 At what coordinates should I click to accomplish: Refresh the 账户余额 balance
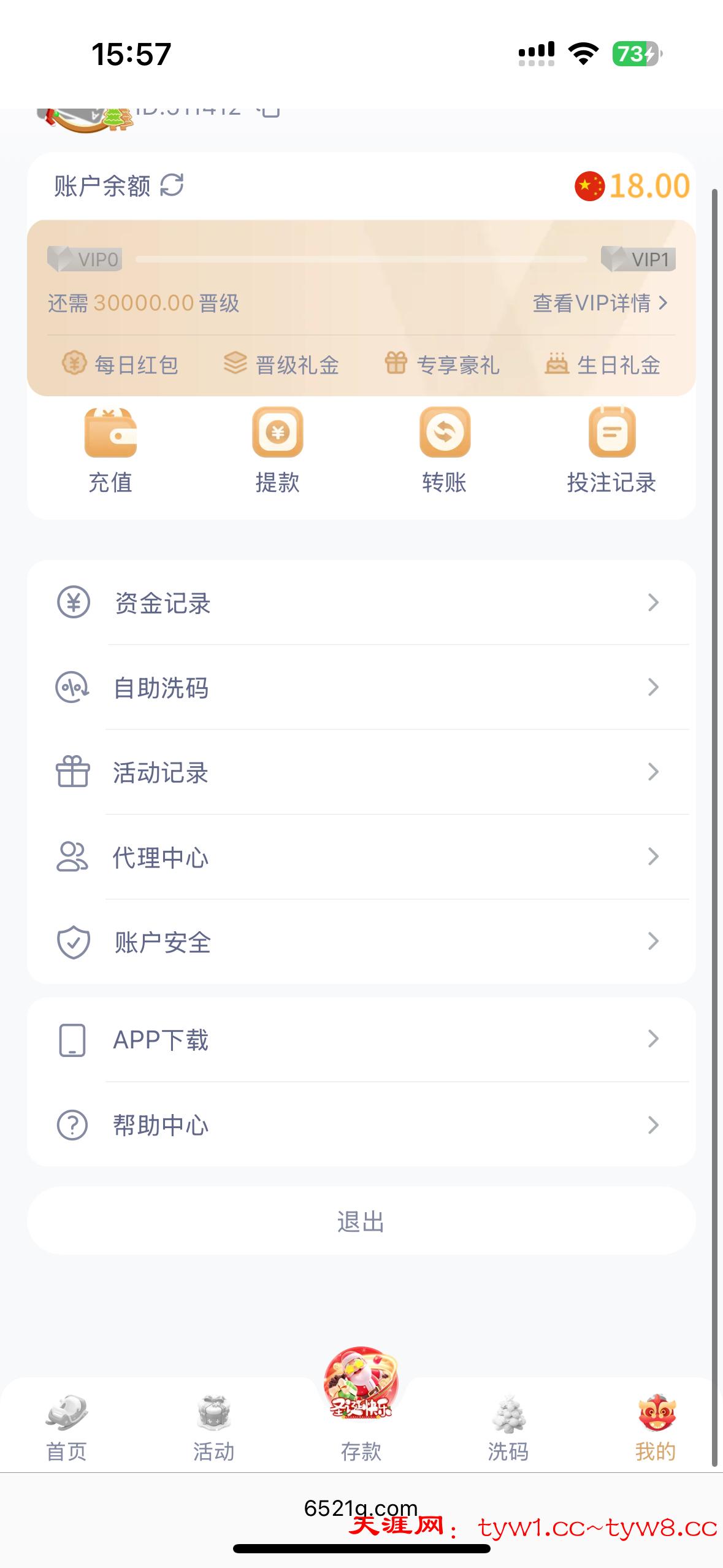tap(172, 185)
